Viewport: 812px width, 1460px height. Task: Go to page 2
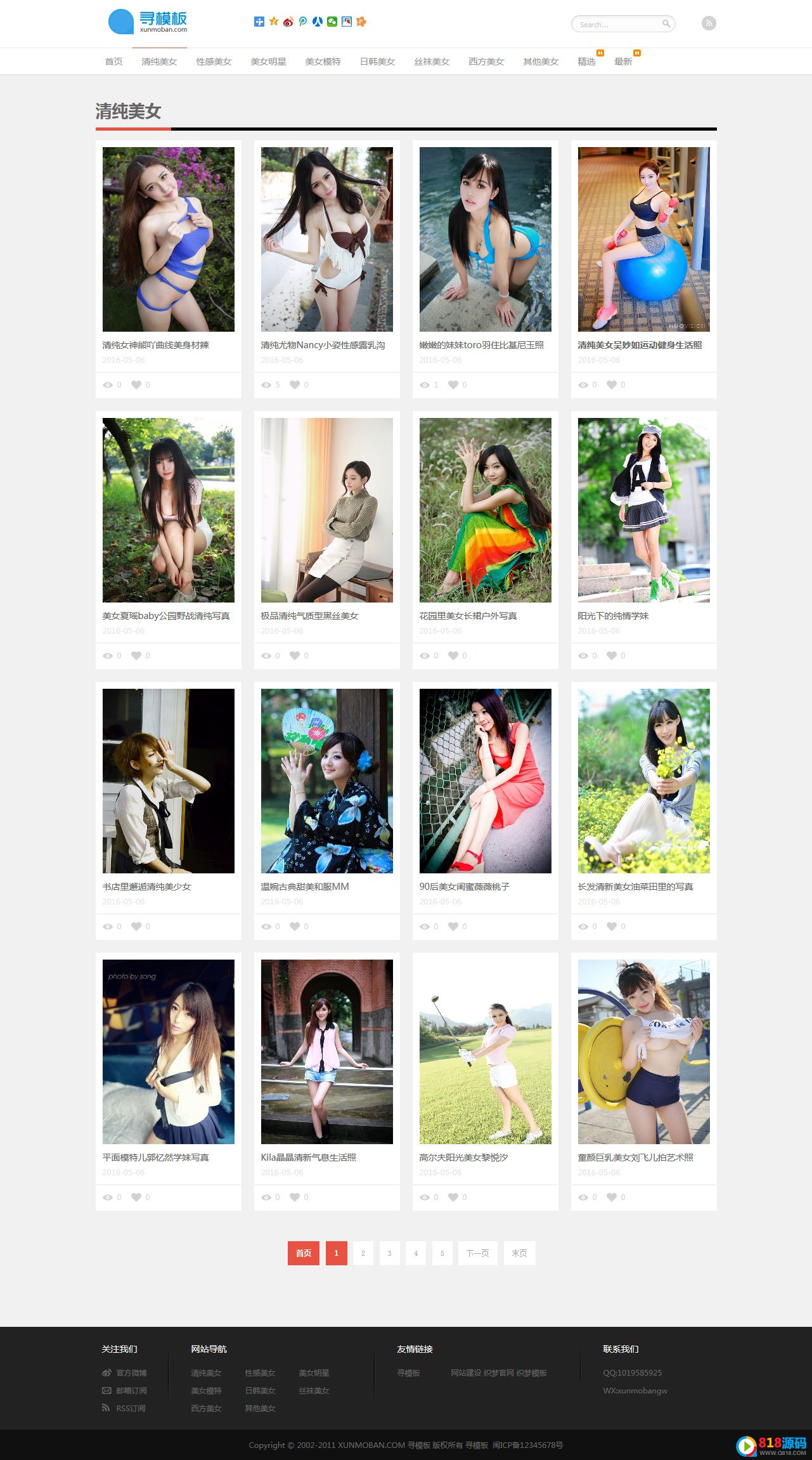(363, 1253)
